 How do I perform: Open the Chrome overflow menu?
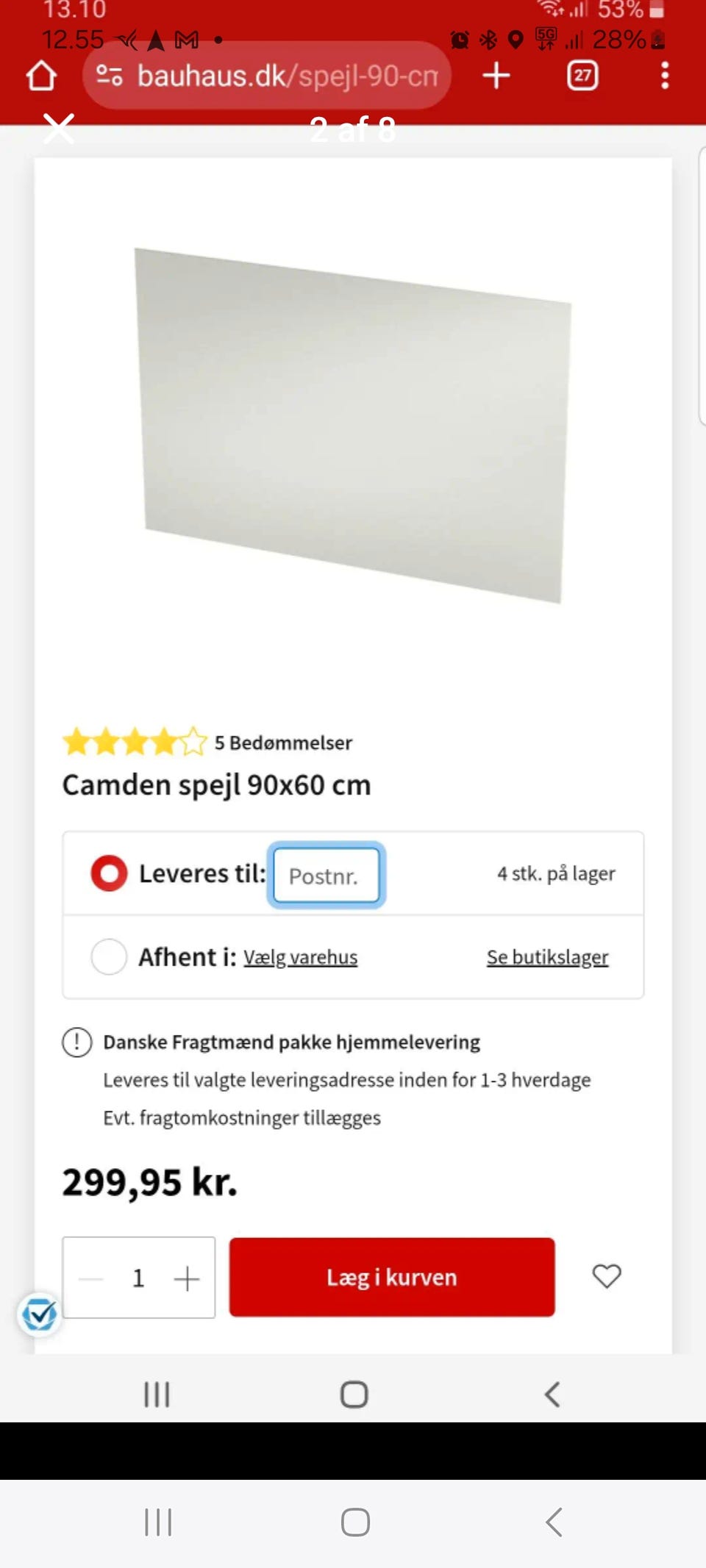pyautogui.click(x=664, y=76)
